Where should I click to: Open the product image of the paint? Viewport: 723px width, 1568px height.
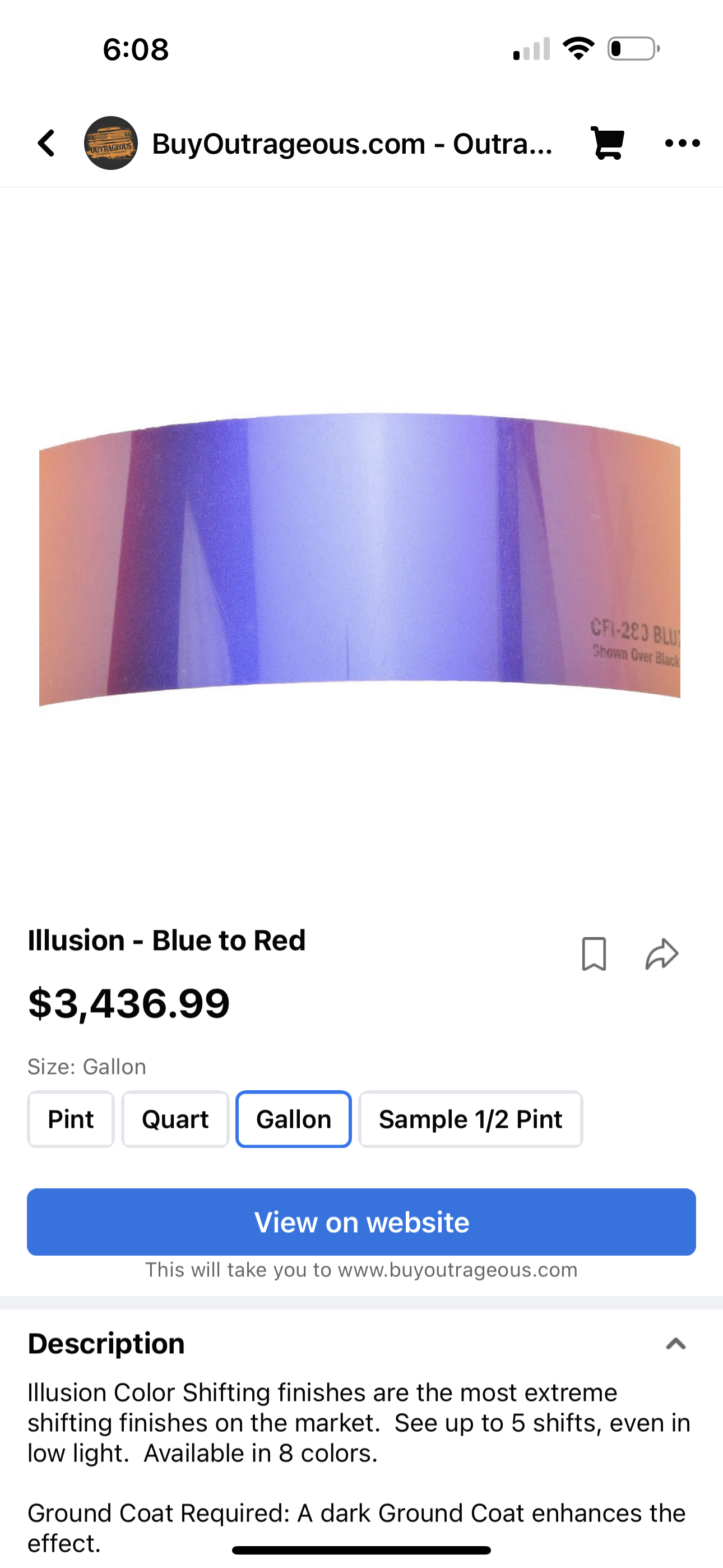(x=360, y=557)
